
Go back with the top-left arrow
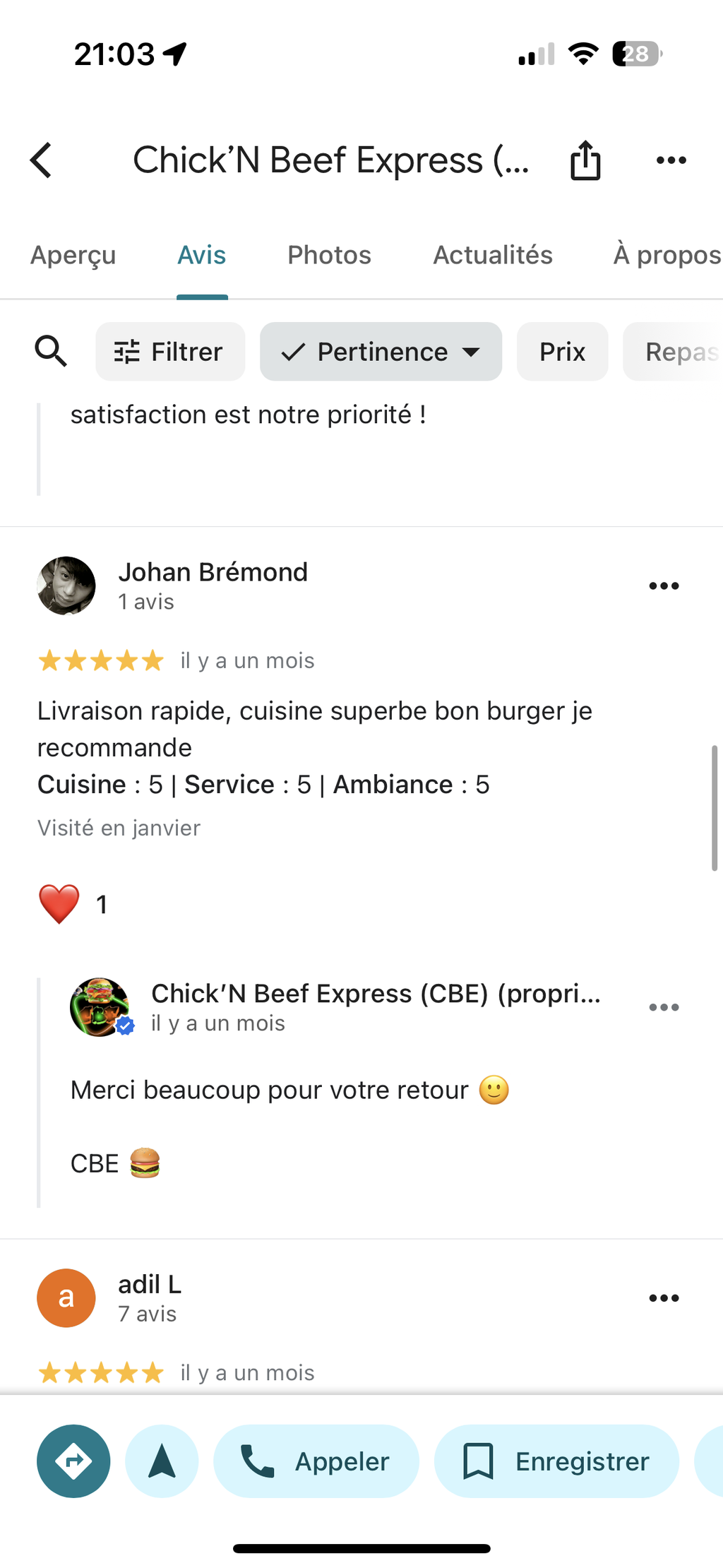tap(42, 160)
